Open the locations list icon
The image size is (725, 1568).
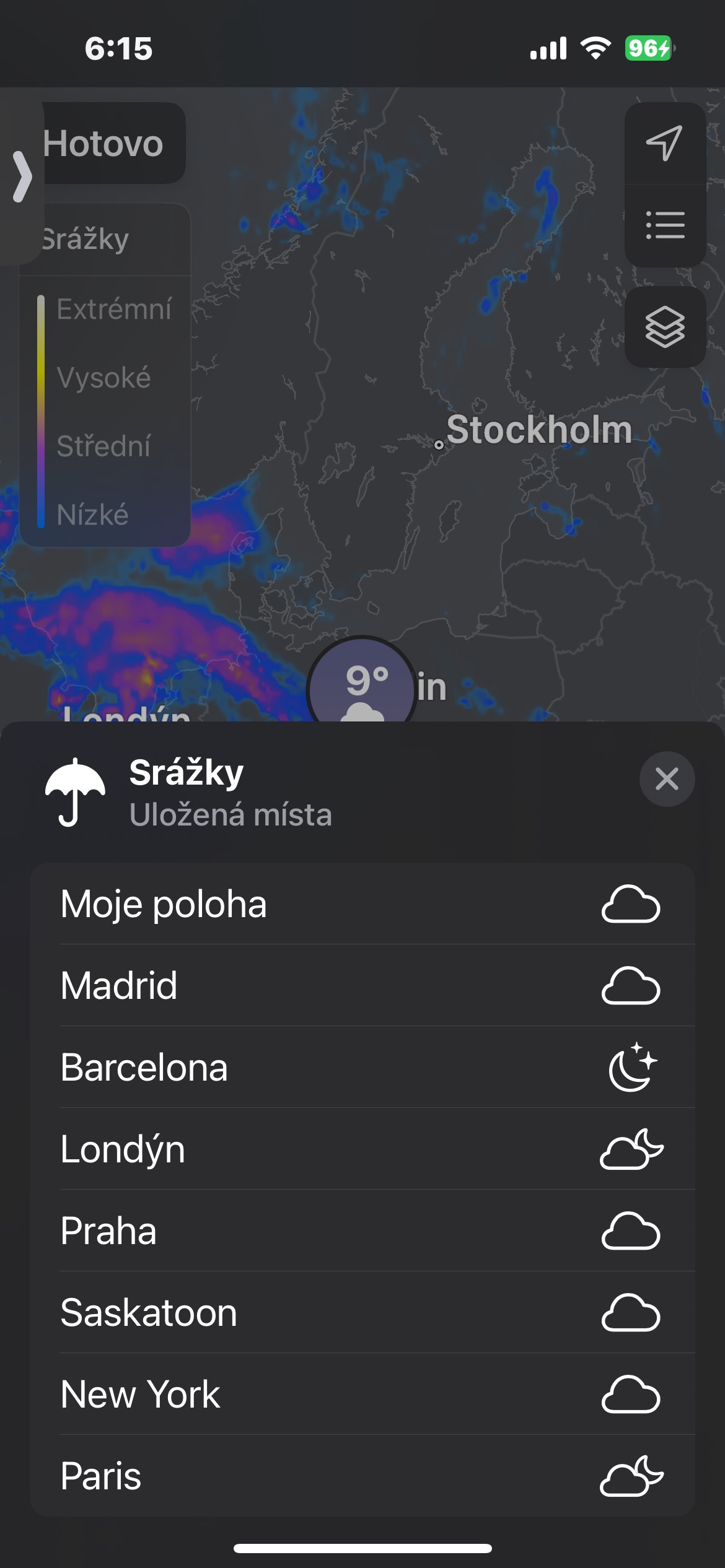point(664,225)
